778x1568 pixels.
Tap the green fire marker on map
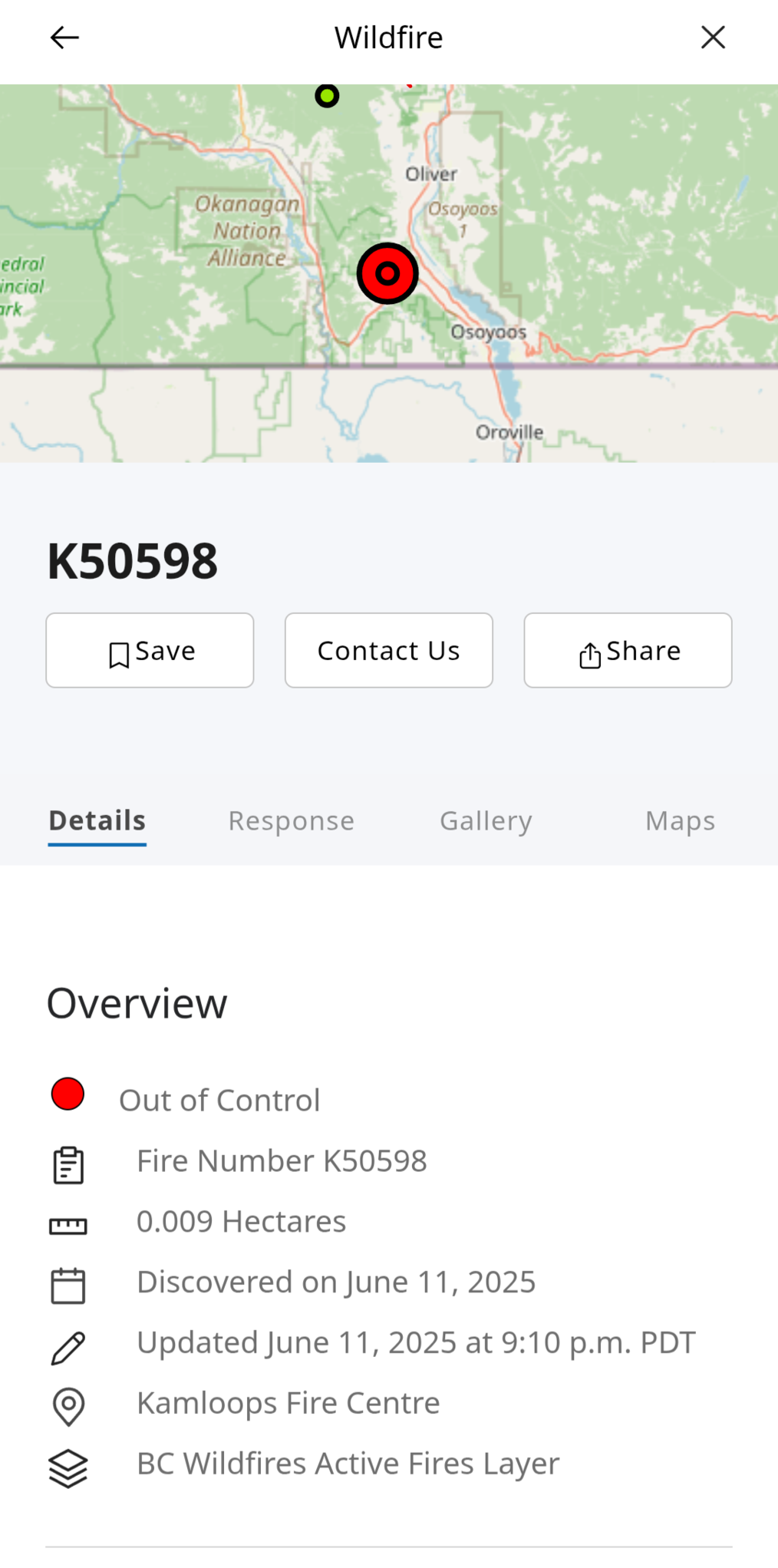(328, 96)
